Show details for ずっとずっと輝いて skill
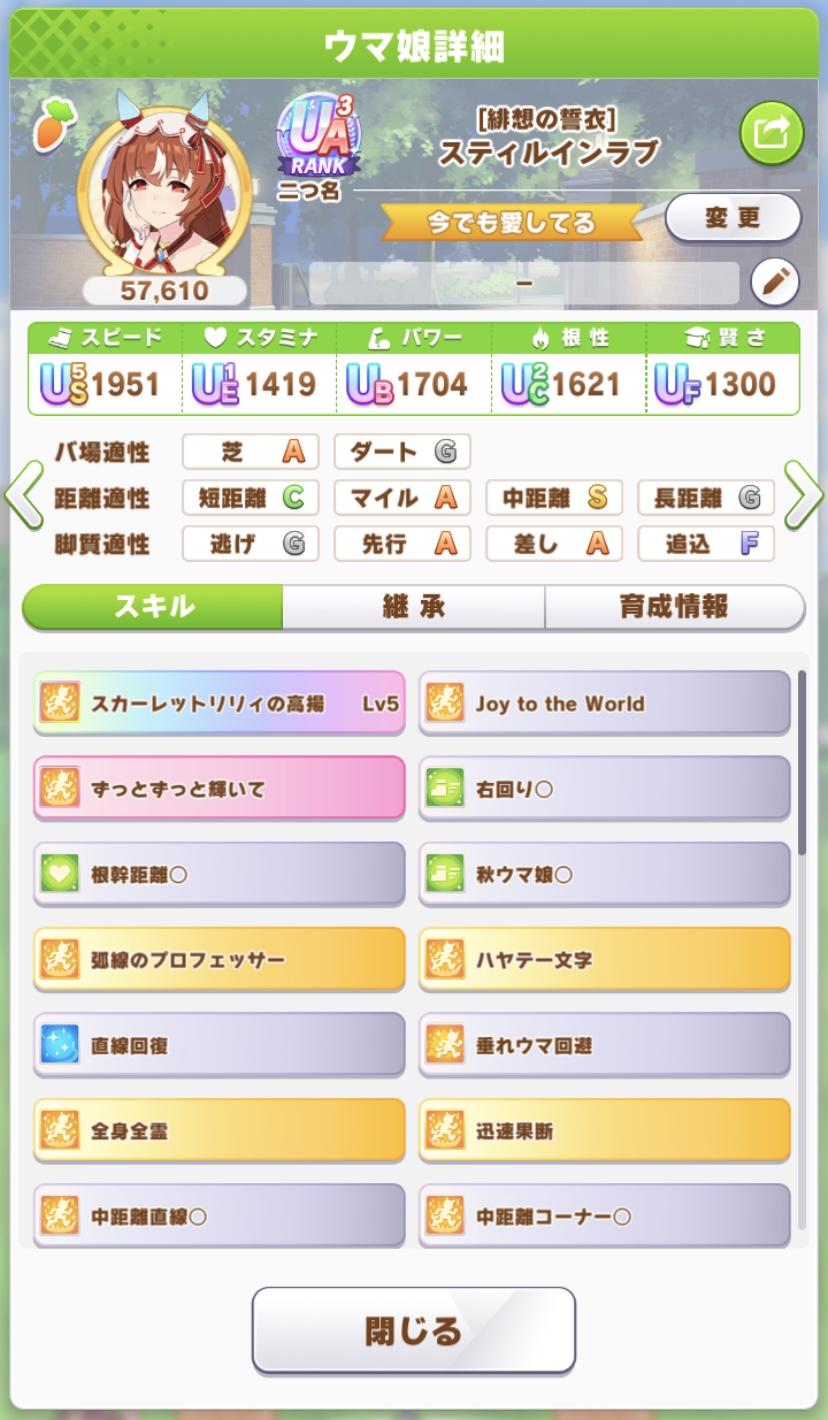828x1420 pixels. pyautogui.click(x=219, y=789)
